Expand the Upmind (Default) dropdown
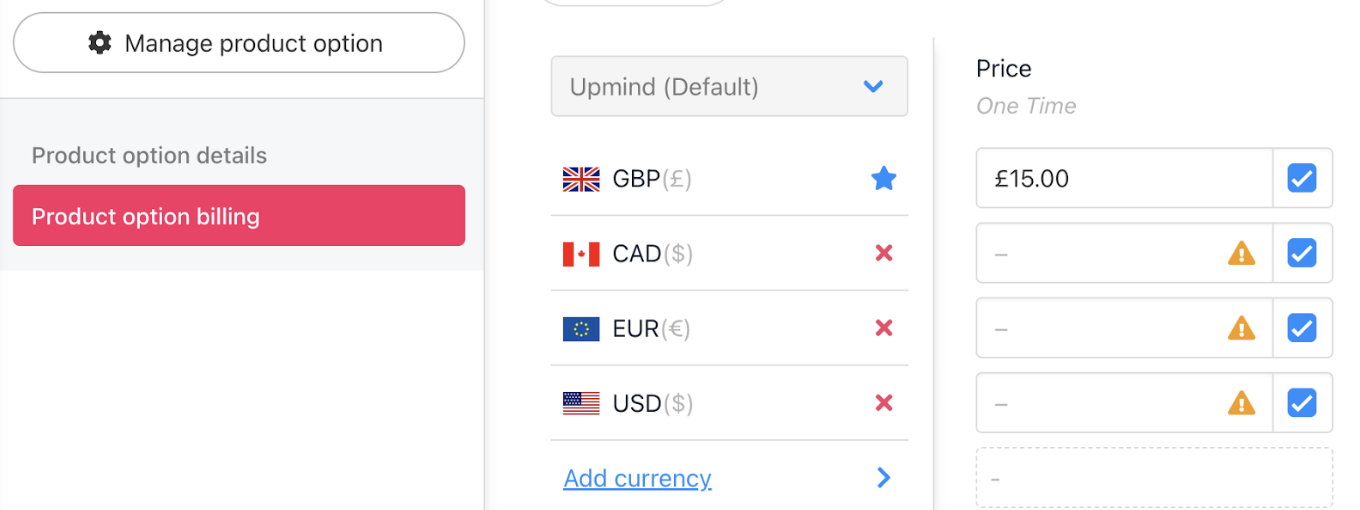This screenshot has height=510, width=1360. pyautogui.click(x=729, y=87)
